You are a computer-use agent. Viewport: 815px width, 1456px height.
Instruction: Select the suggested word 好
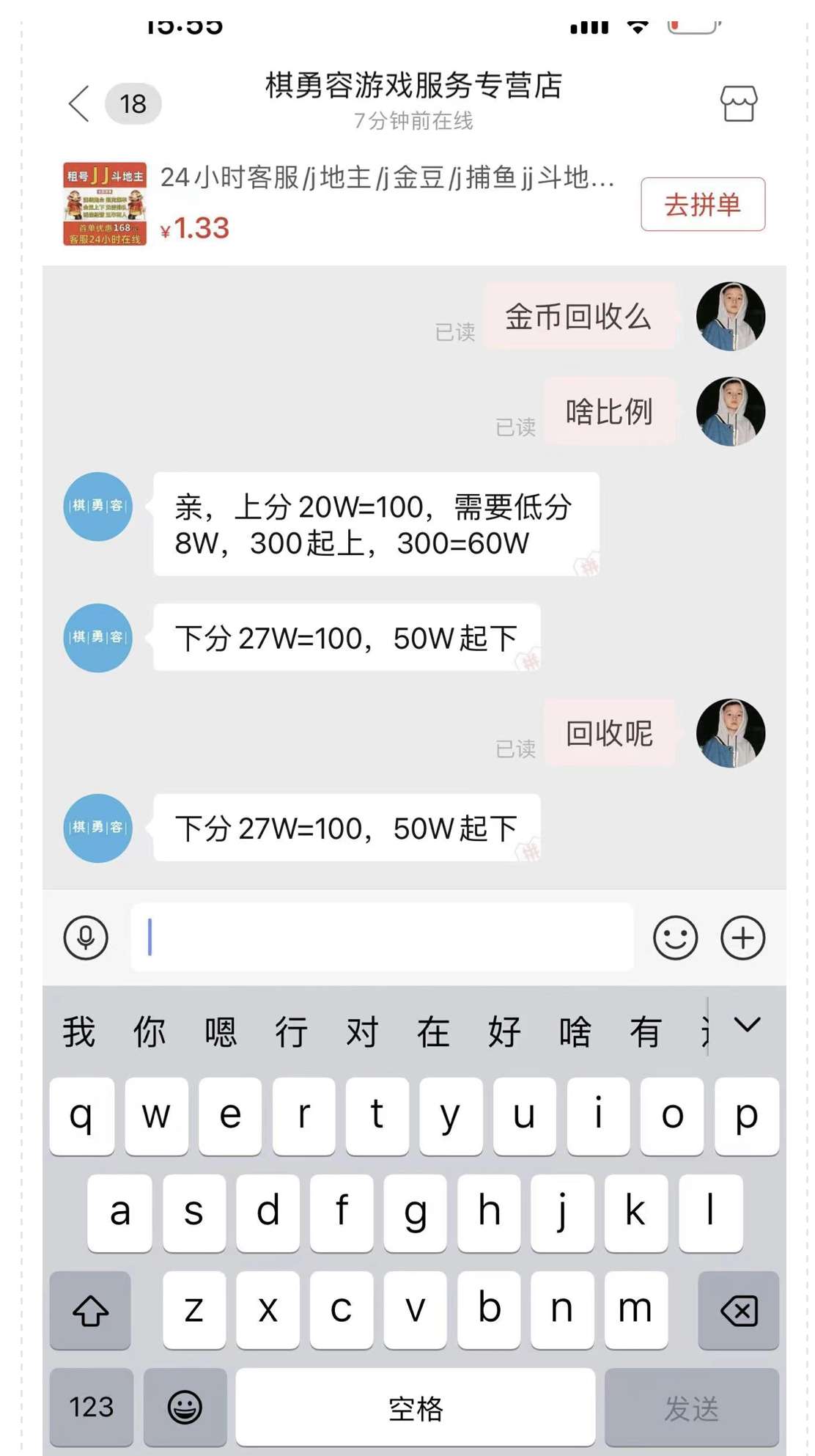click(504, 1032)
